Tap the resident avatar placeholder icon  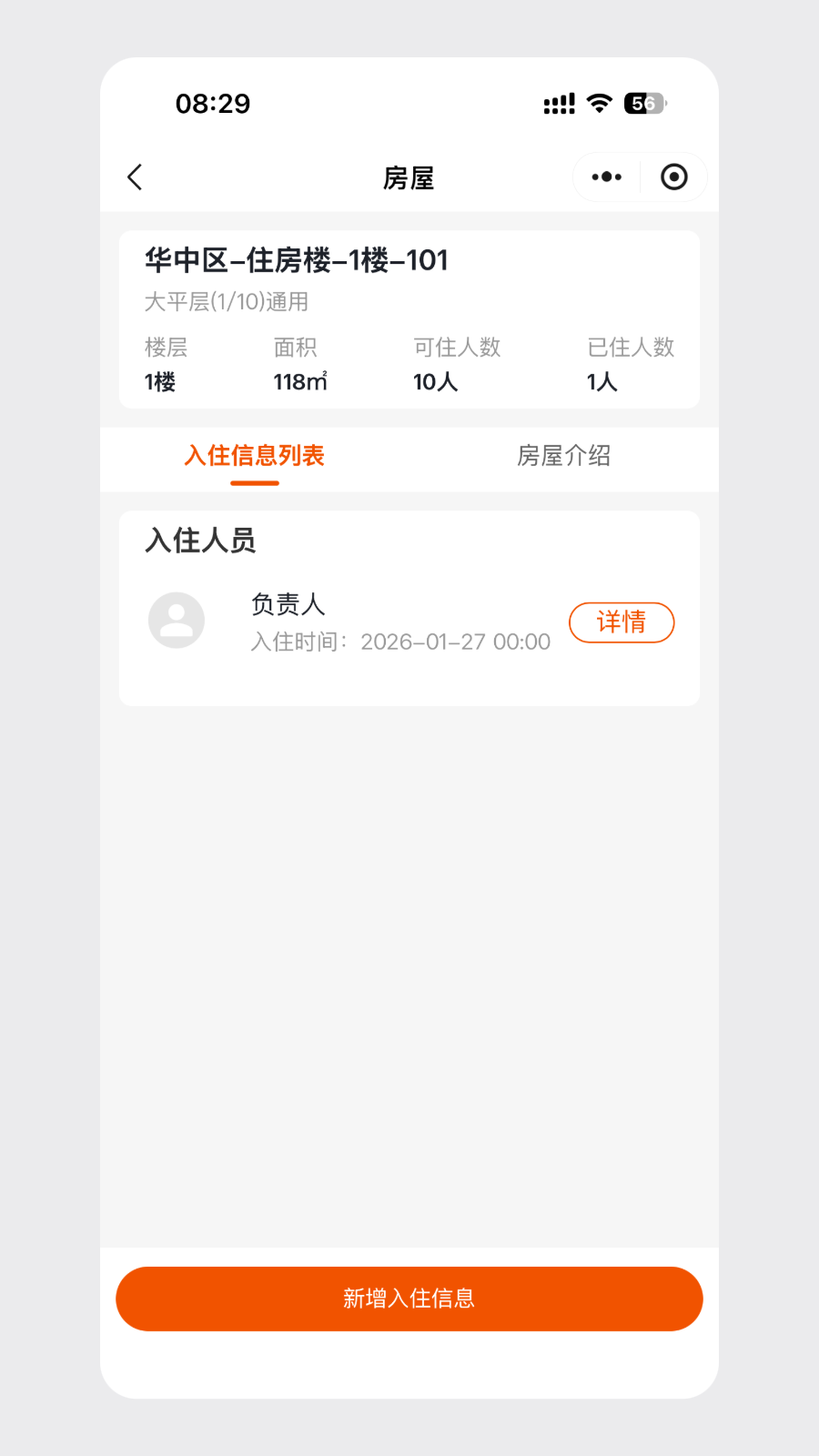click(x=177, y=620)
